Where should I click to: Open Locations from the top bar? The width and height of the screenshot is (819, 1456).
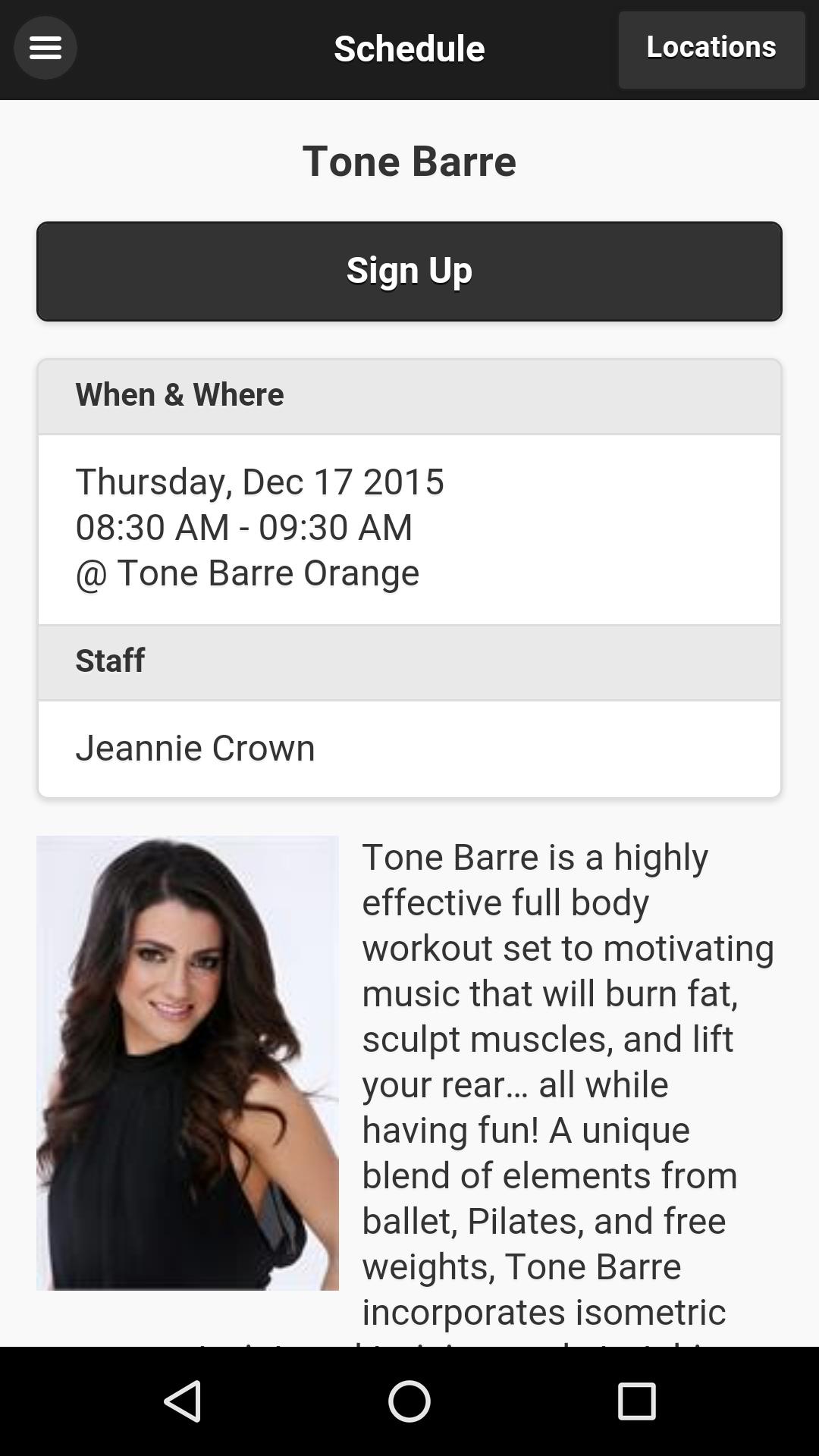click(x=711, y=48)
